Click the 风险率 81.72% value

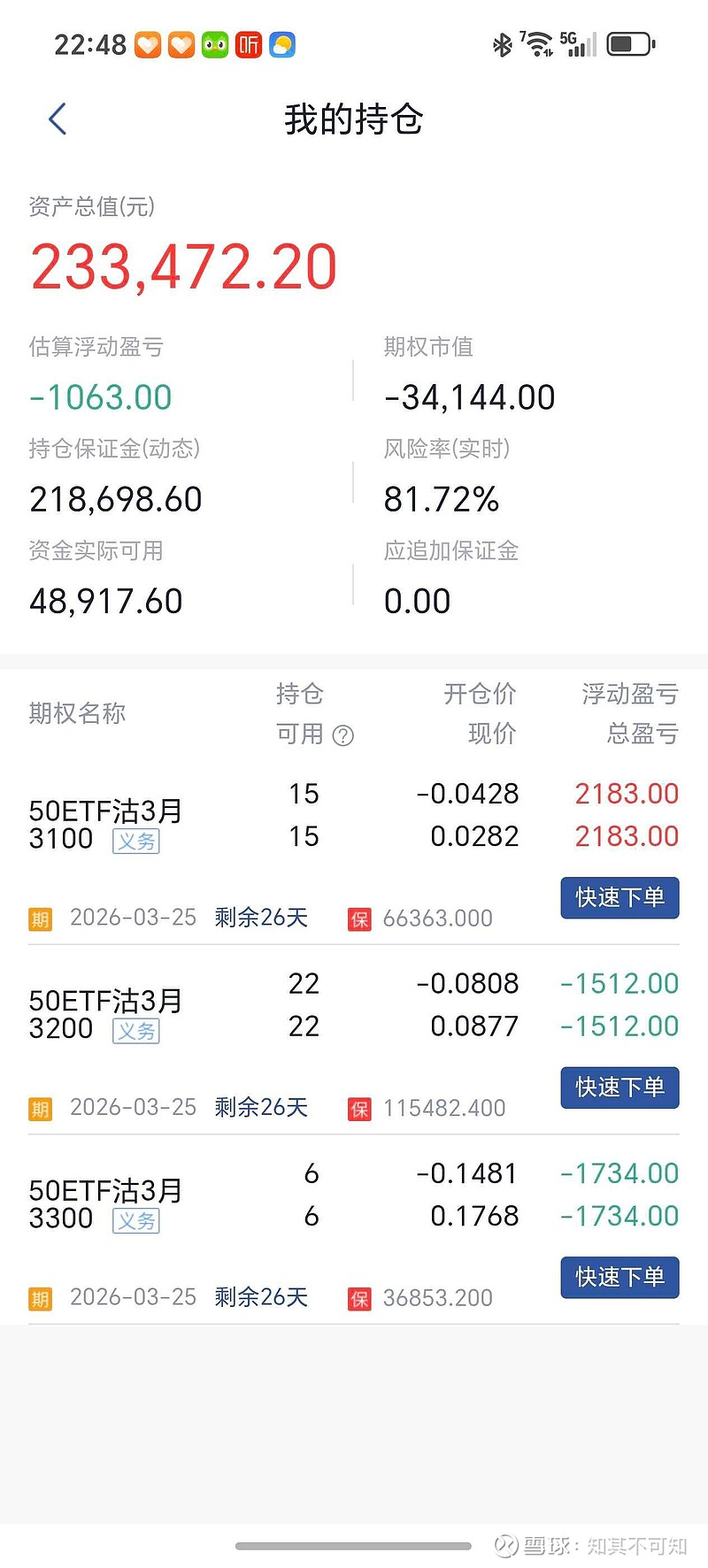443,499
